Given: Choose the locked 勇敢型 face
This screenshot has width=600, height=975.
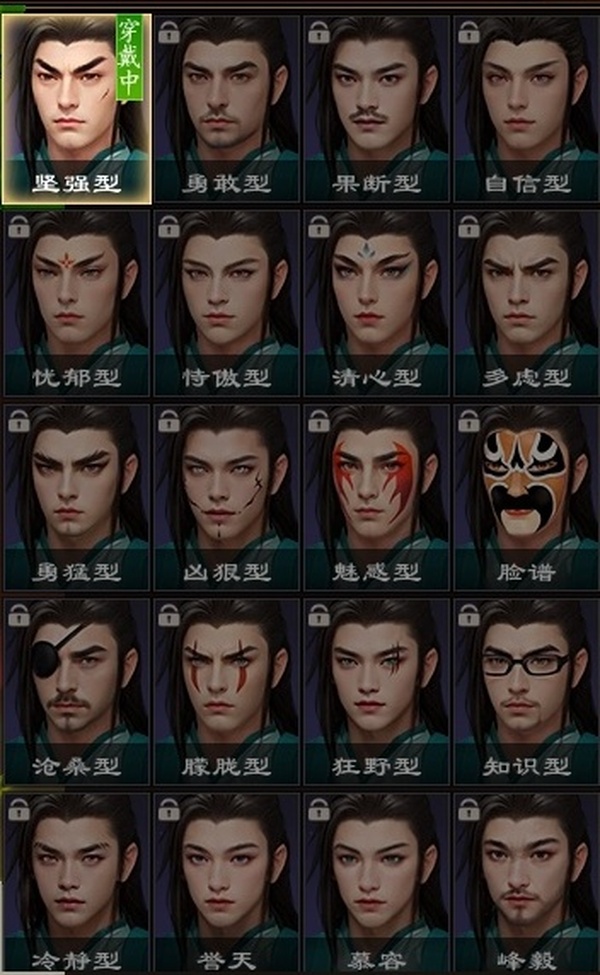Looking at the screenshot, I should (227, 108).
